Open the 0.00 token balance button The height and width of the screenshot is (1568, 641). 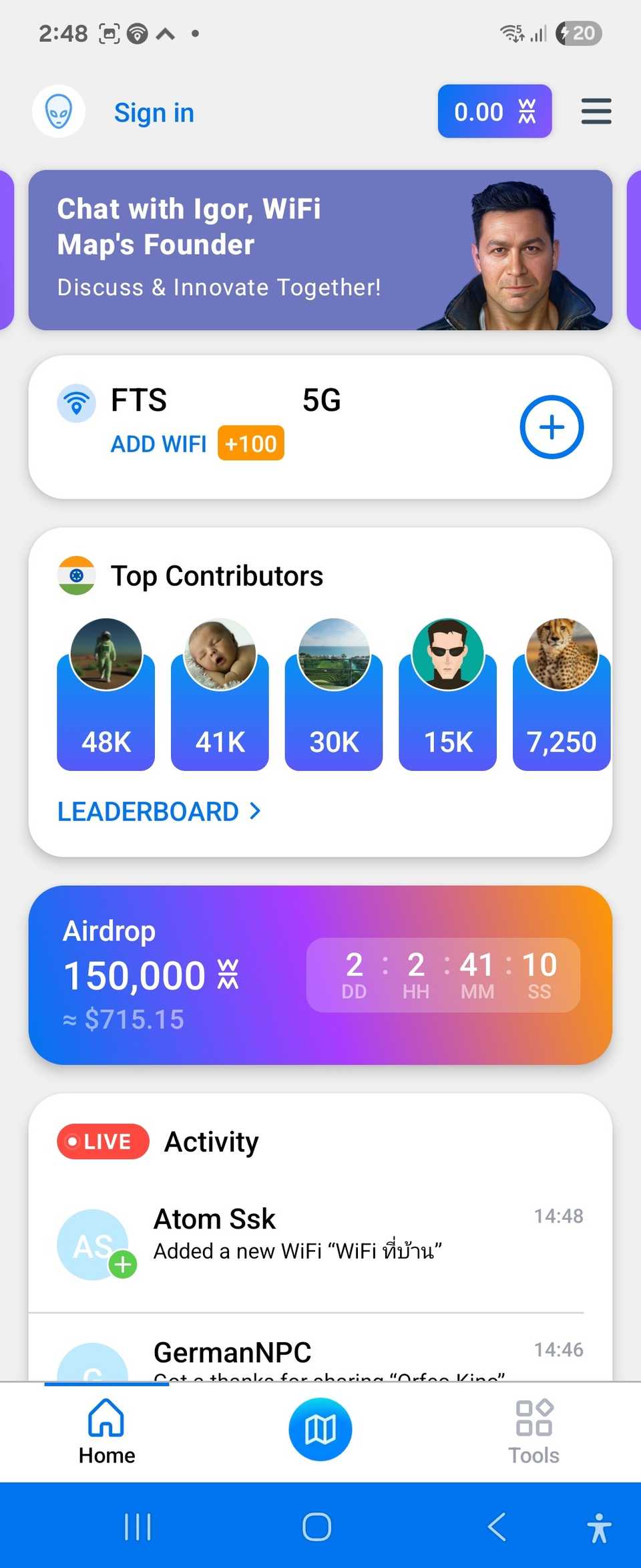click(494, 112)
